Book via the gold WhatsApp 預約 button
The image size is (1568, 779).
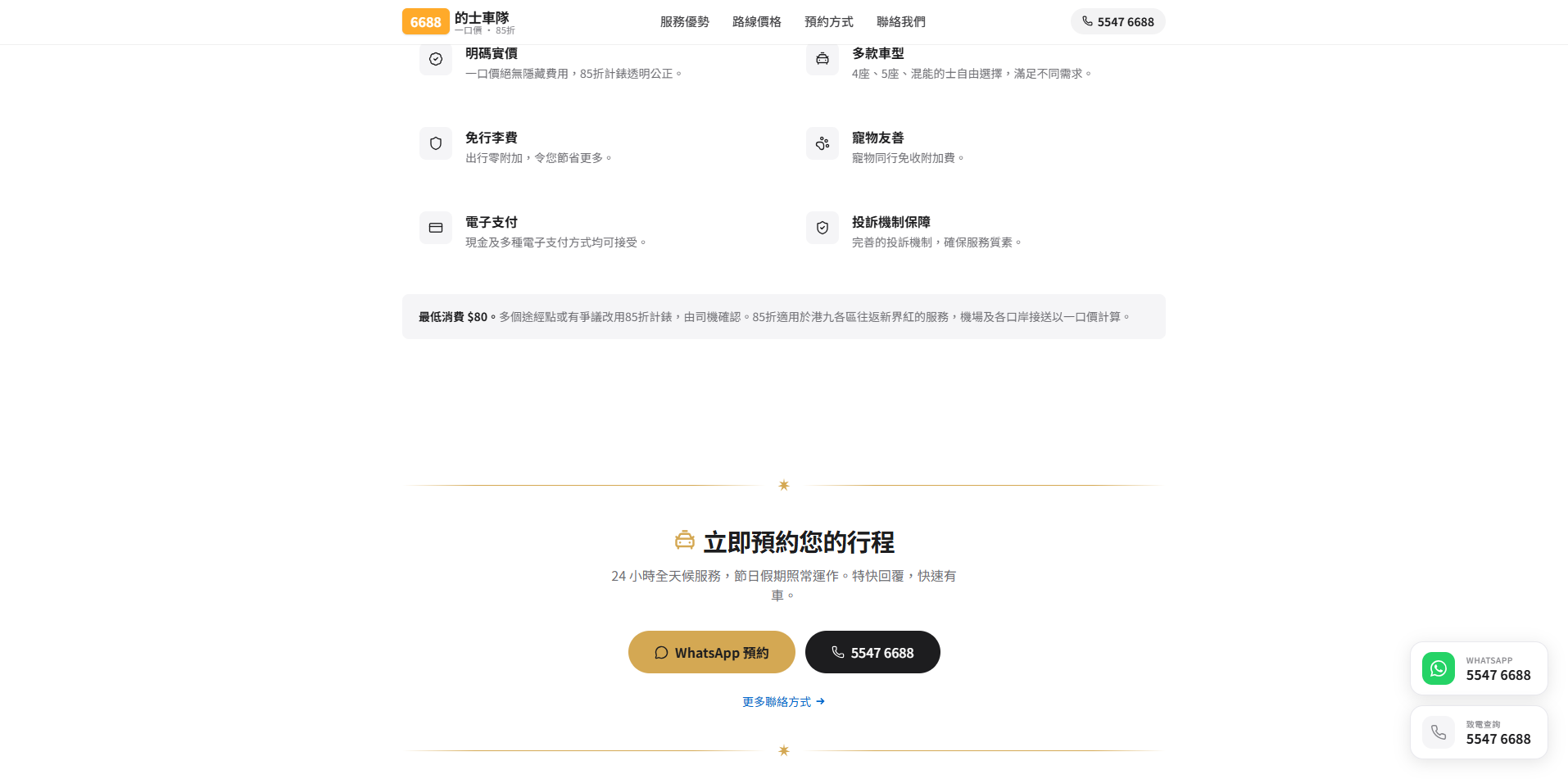point(711,652)
